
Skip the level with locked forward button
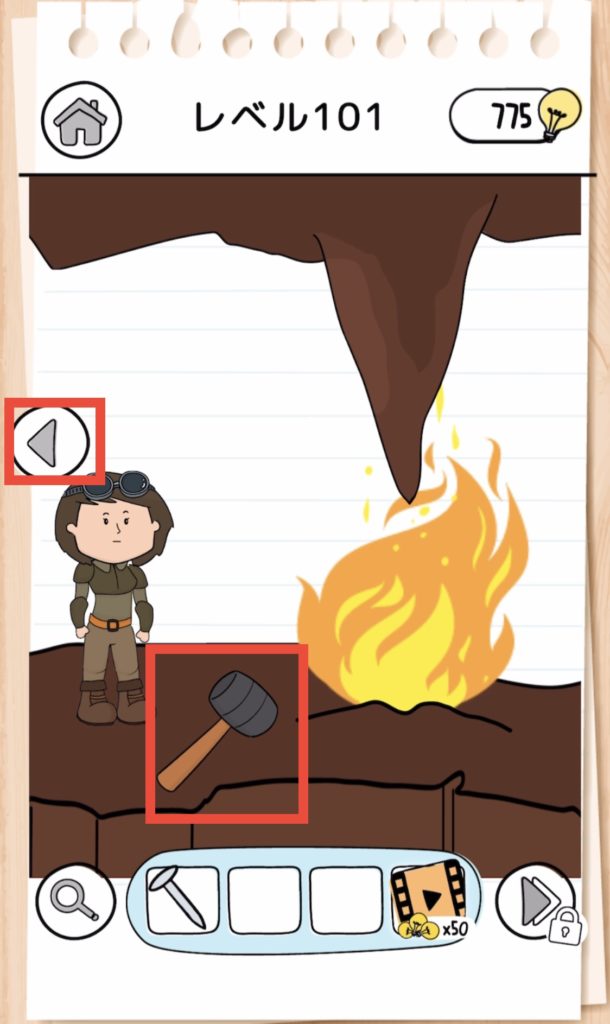(x=536, y=901)
